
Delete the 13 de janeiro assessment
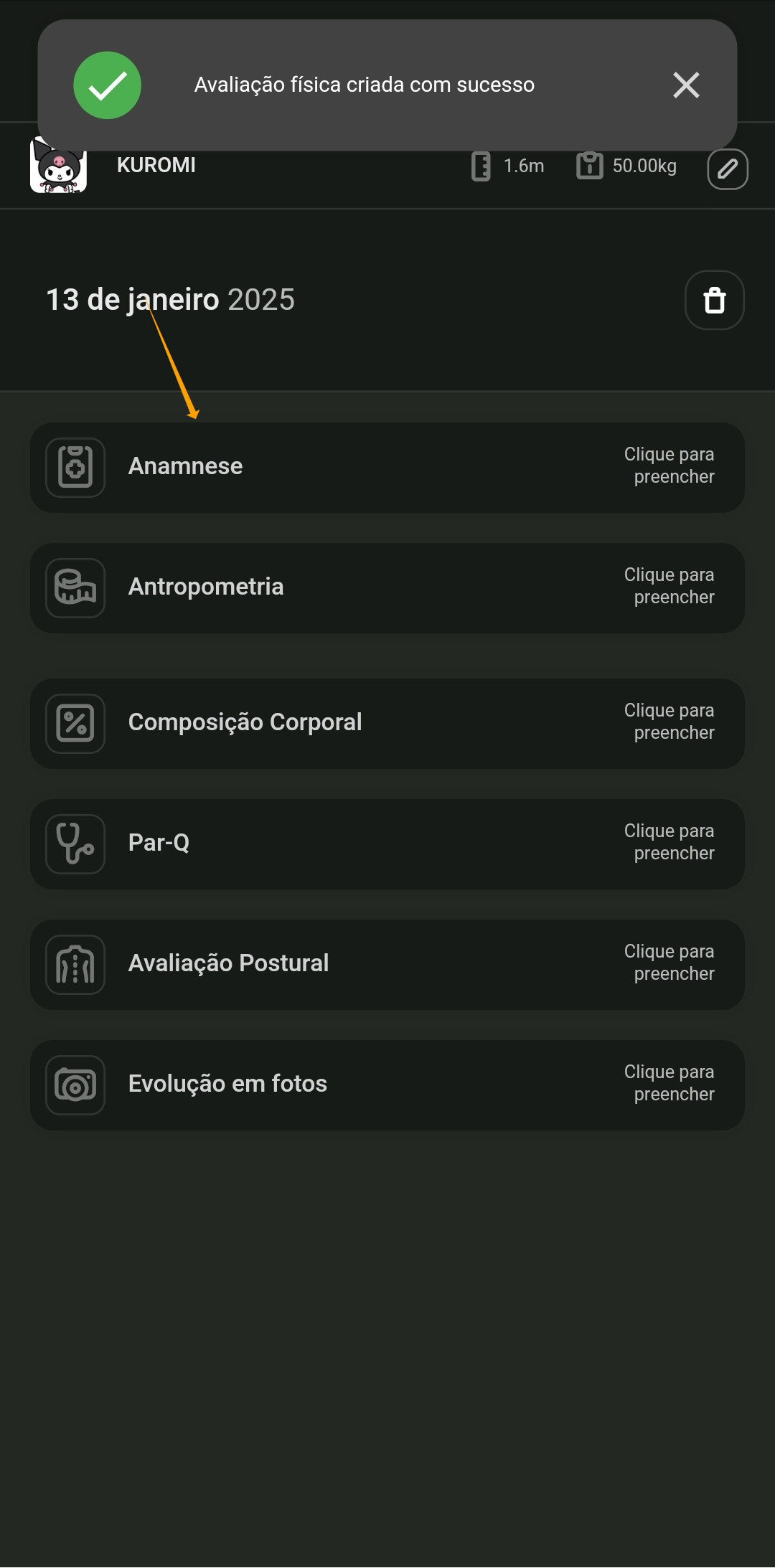point(714,300)
